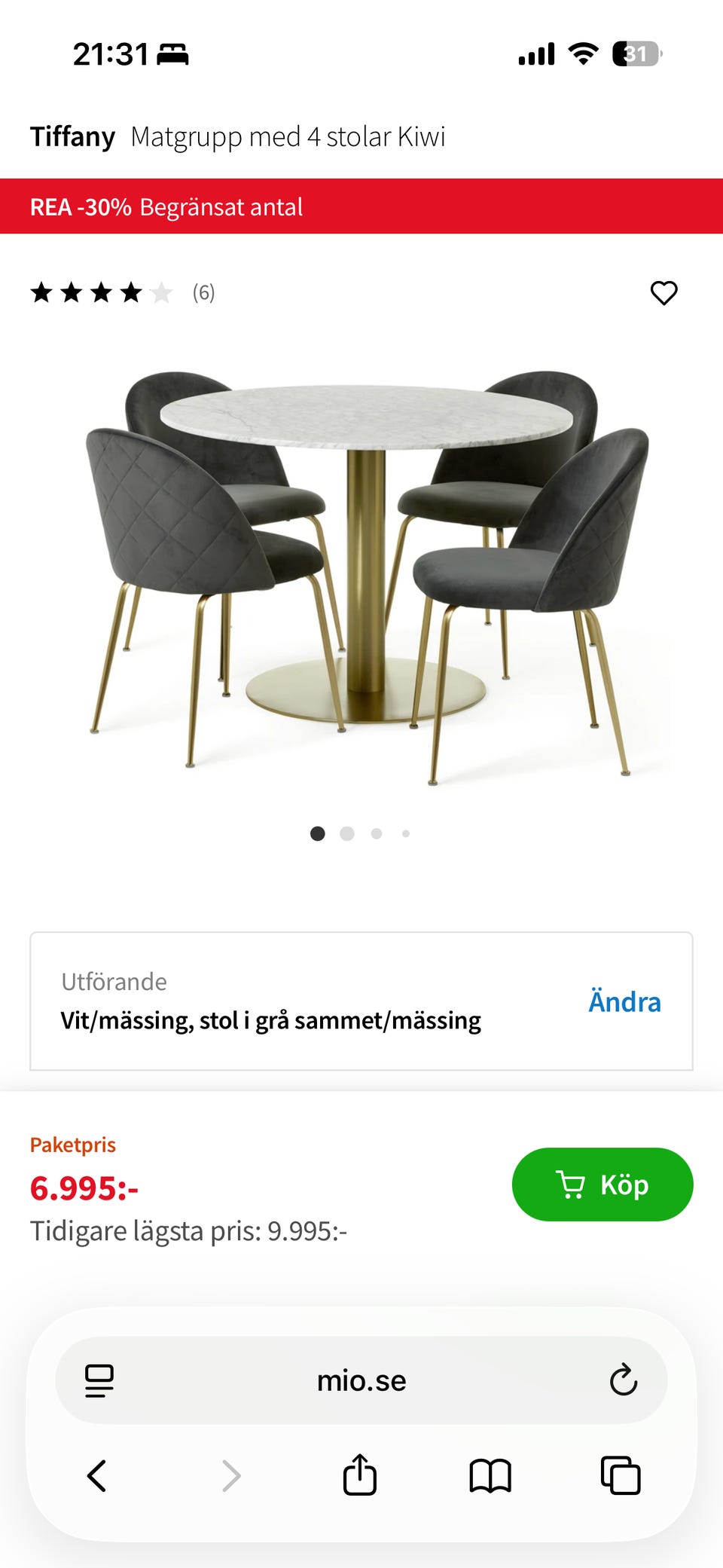This screenshot has width=723, height=1568.
Task: Open the (6) reviews link next to the stars
Action: [x=203, y=293]
